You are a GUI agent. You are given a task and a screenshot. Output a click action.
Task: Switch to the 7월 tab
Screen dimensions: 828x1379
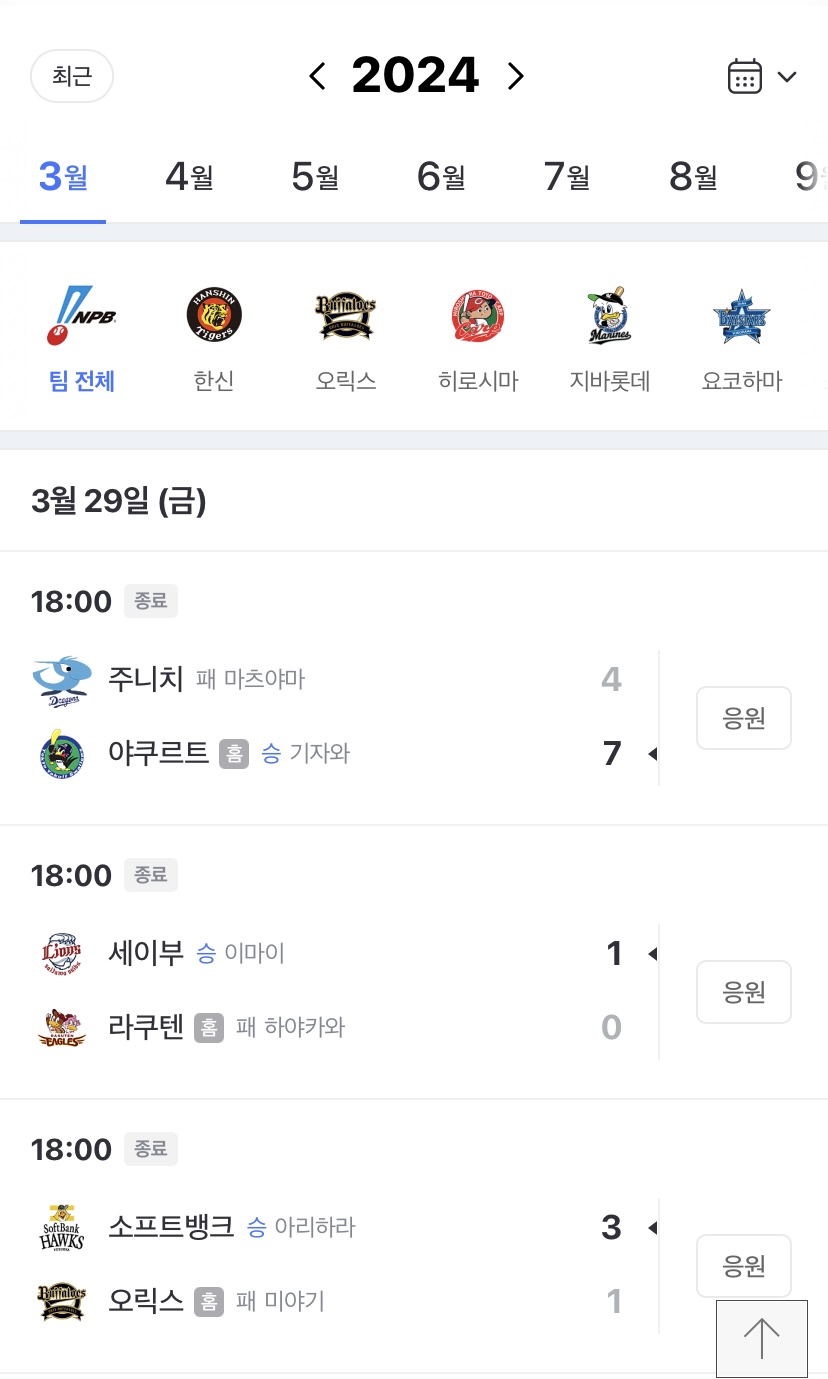pyautogui.click(x=567, y=177)
